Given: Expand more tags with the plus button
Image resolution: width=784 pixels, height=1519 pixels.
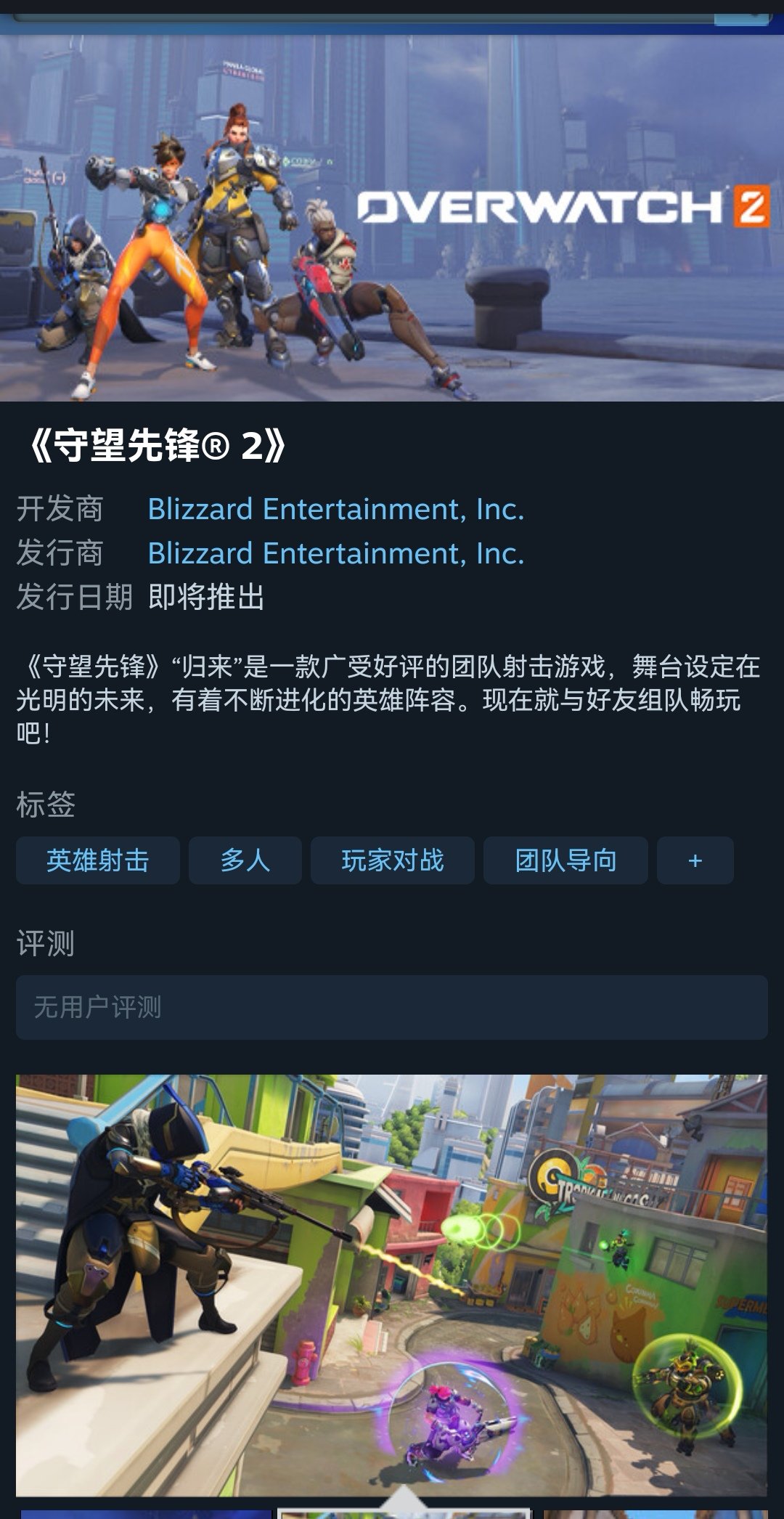Looking at the screenshot, I should coord(695,860).
